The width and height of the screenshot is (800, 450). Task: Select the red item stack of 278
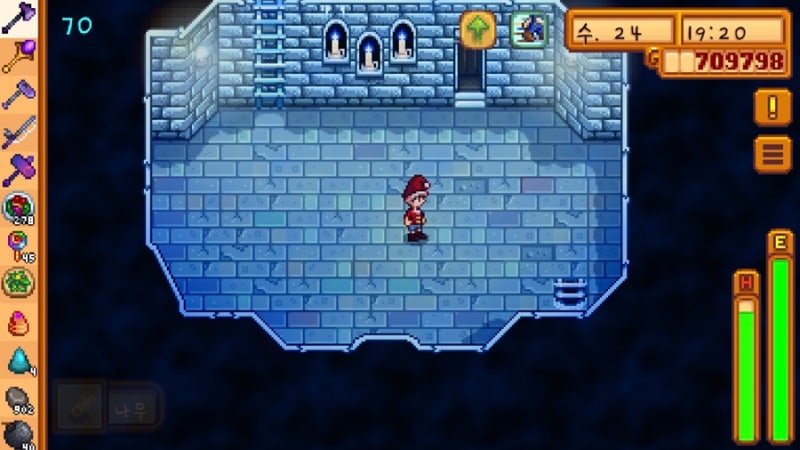(20, 208)
